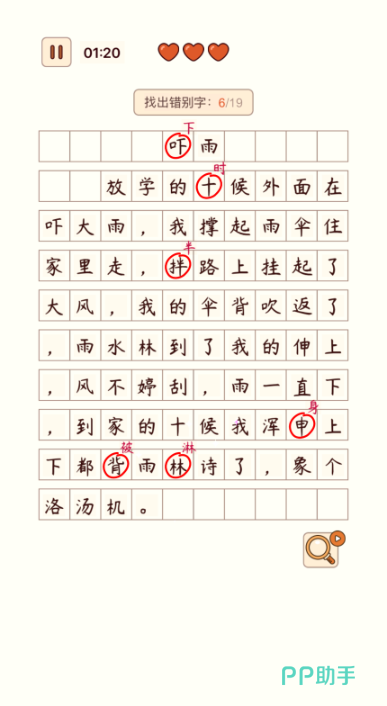The width and height of the screenshot is (387, 706).
Task: Mark the character 洛 in the last line
Action: pos(54,505)
